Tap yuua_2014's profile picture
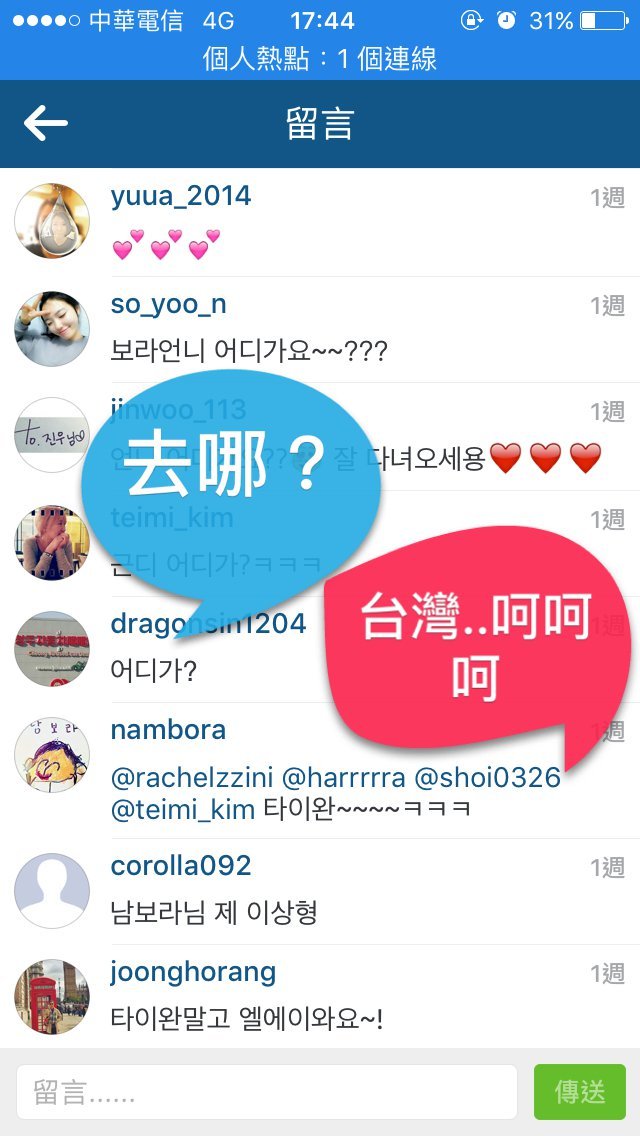This screenshot has height=1136, width=640. 52,221
